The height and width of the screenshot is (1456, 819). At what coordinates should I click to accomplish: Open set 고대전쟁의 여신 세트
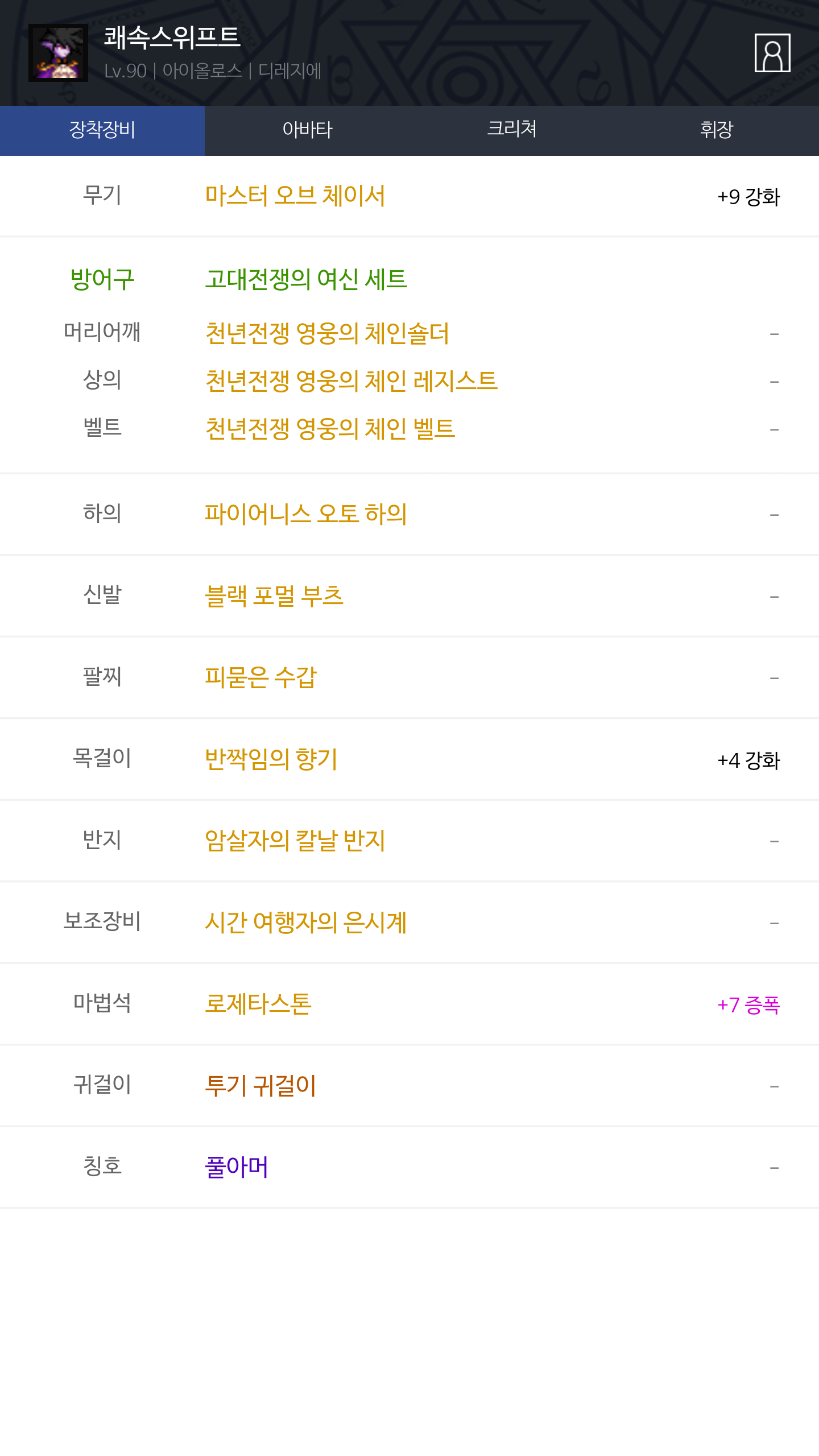[306, 279]
